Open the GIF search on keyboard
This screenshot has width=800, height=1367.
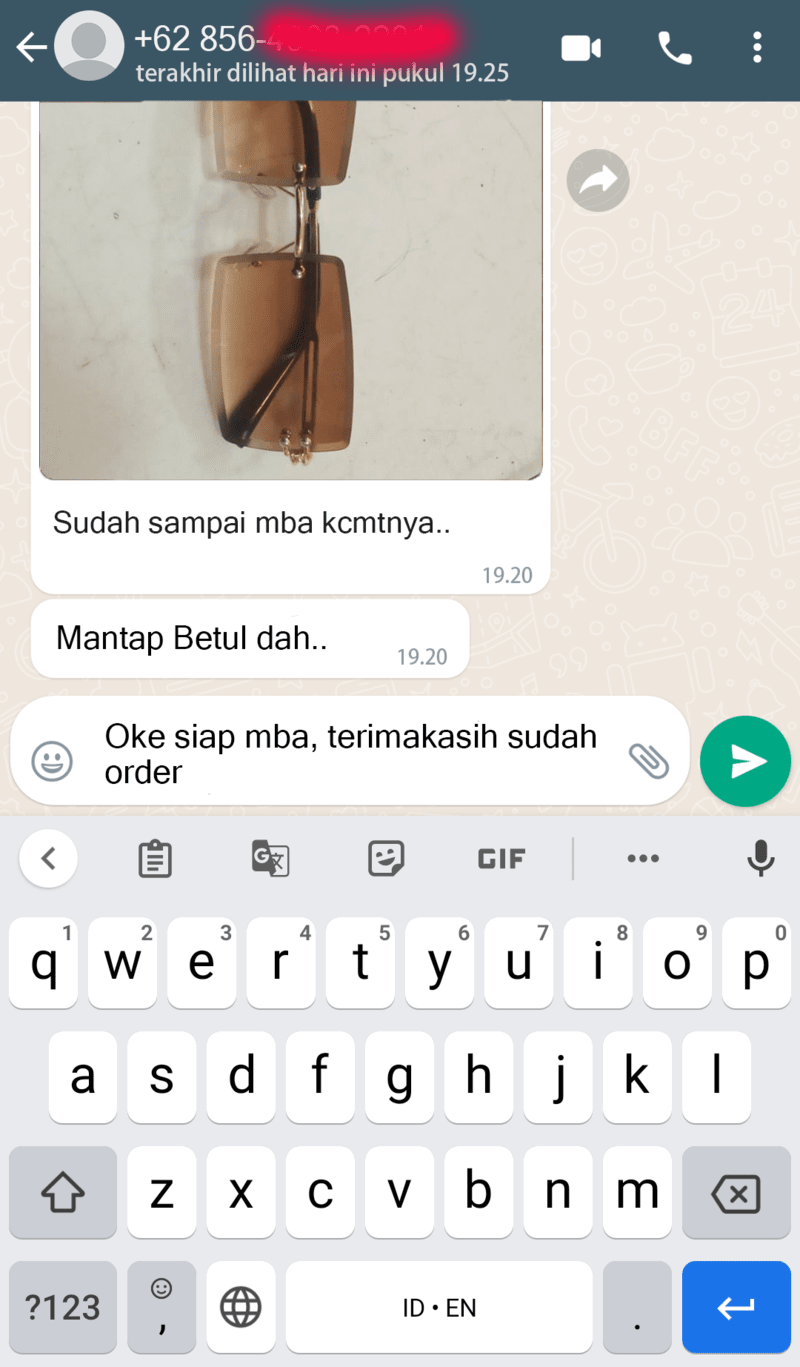[501, 858]
